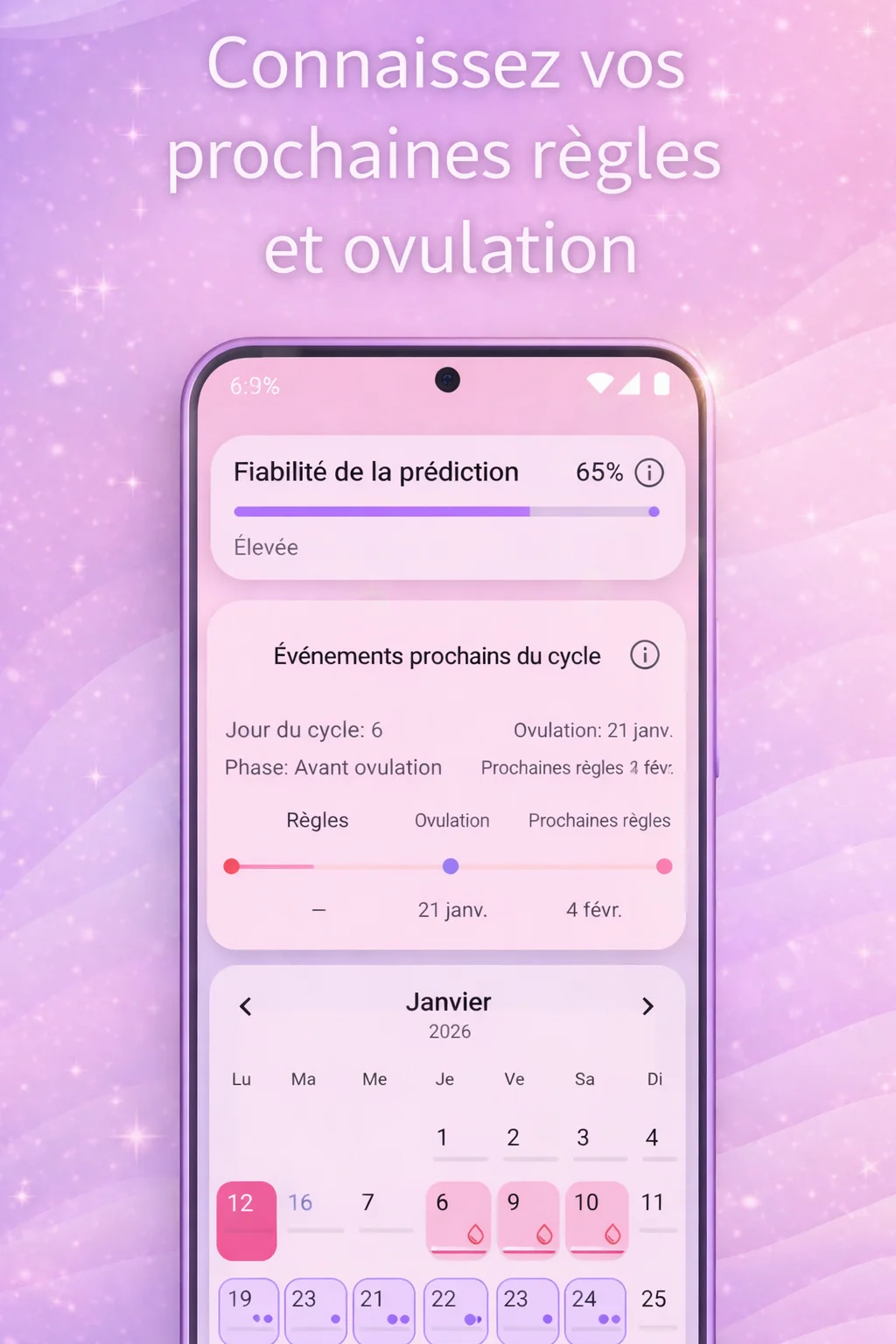
Task: Go to the next month with the right chevron
Action: (x=648, y=1006)
